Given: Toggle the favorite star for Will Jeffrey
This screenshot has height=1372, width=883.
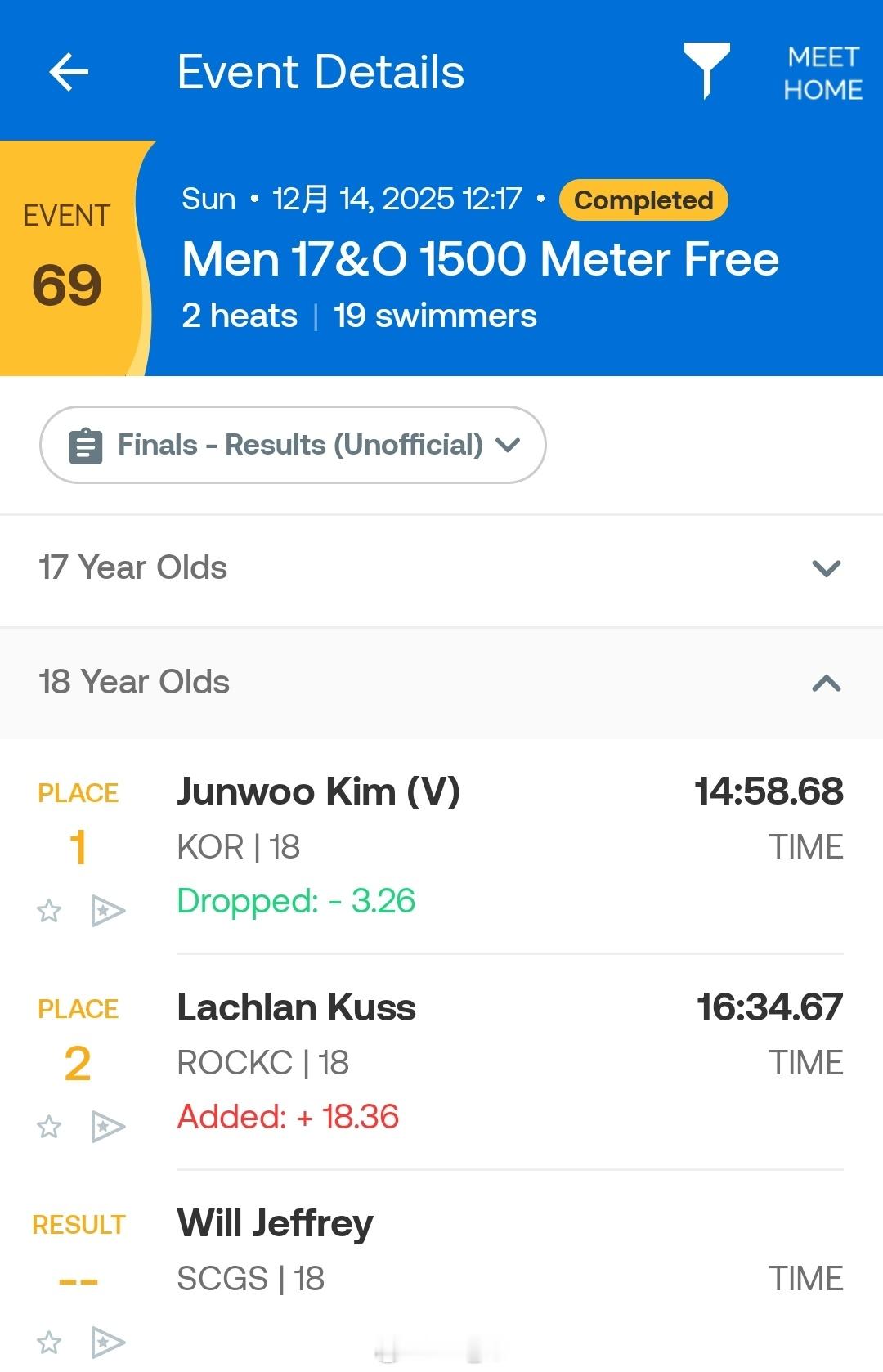Looking at the screenshot, I should [49, 1343].
